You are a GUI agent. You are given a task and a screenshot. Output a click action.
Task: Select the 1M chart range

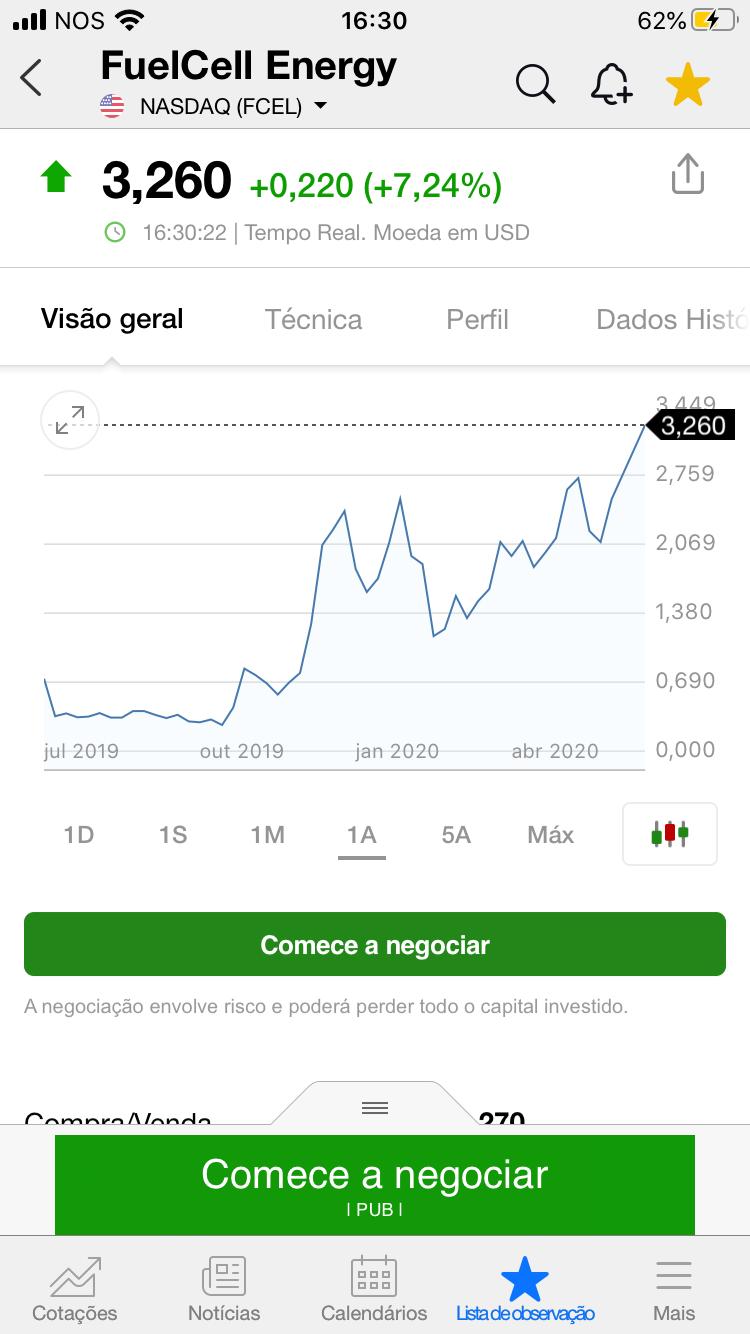(267, 834)
